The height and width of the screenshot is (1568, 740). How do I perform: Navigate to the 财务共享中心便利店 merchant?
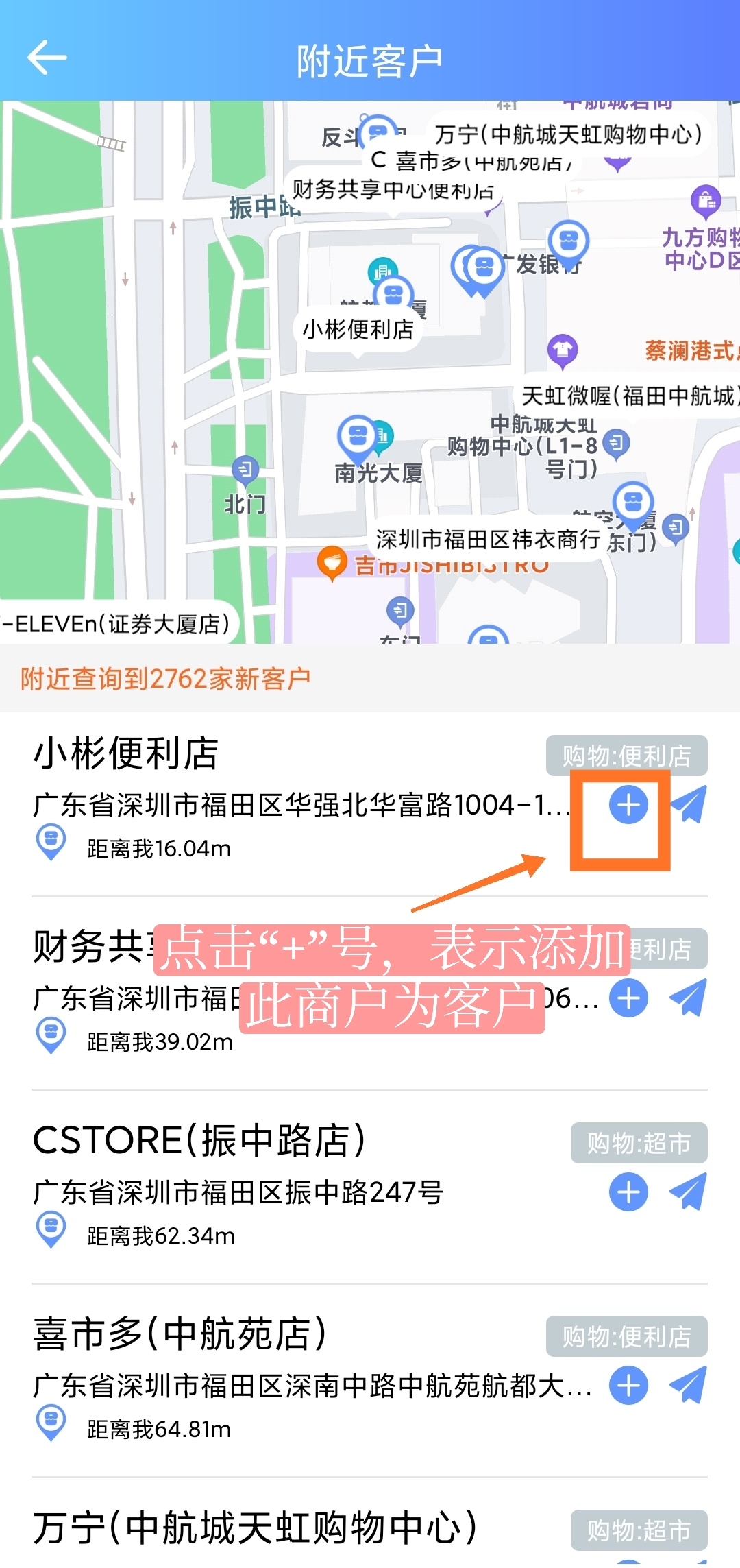pos(689,998)
